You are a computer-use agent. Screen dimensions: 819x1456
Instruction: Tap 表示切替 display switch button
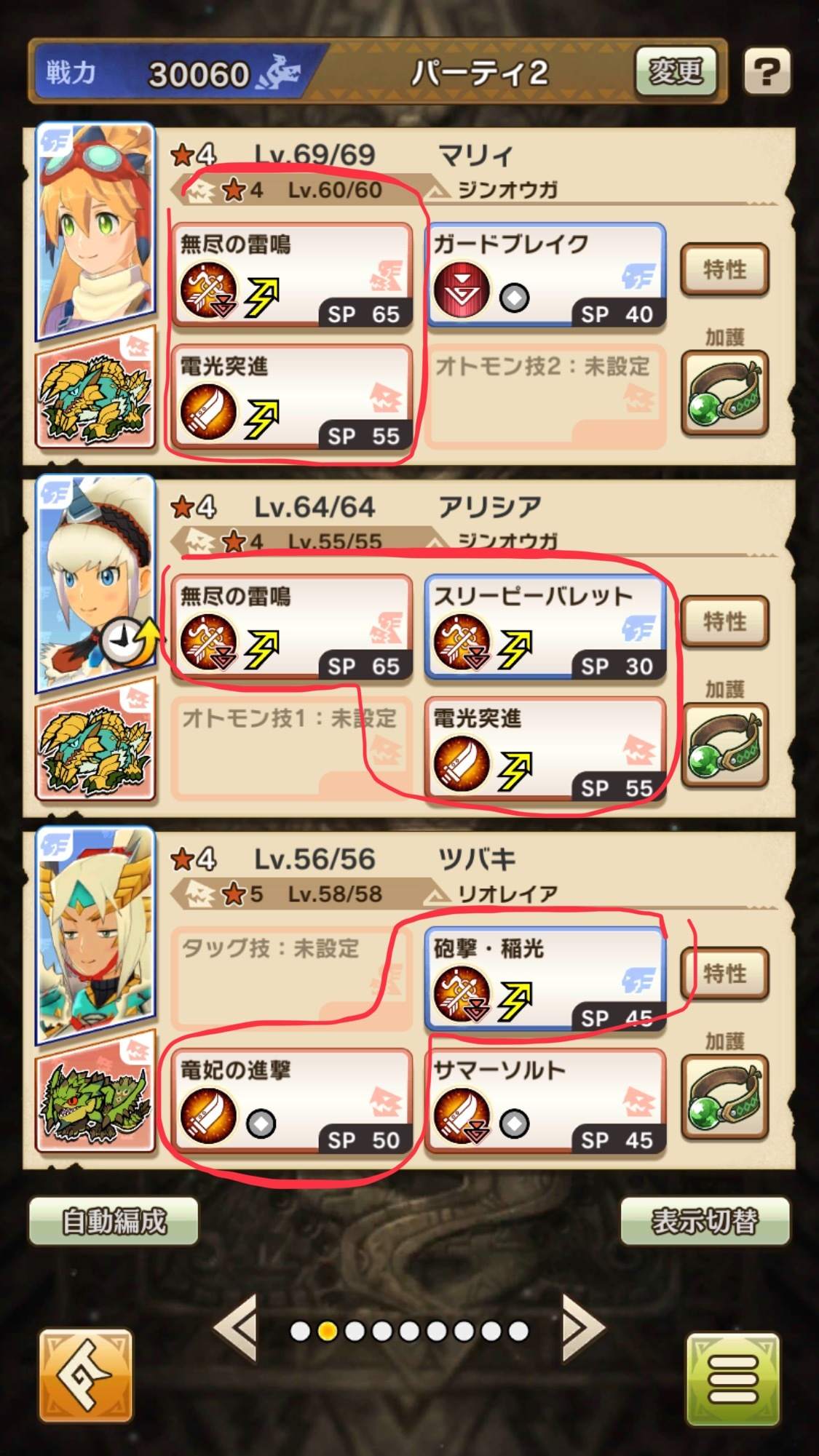pos(704,1221)
